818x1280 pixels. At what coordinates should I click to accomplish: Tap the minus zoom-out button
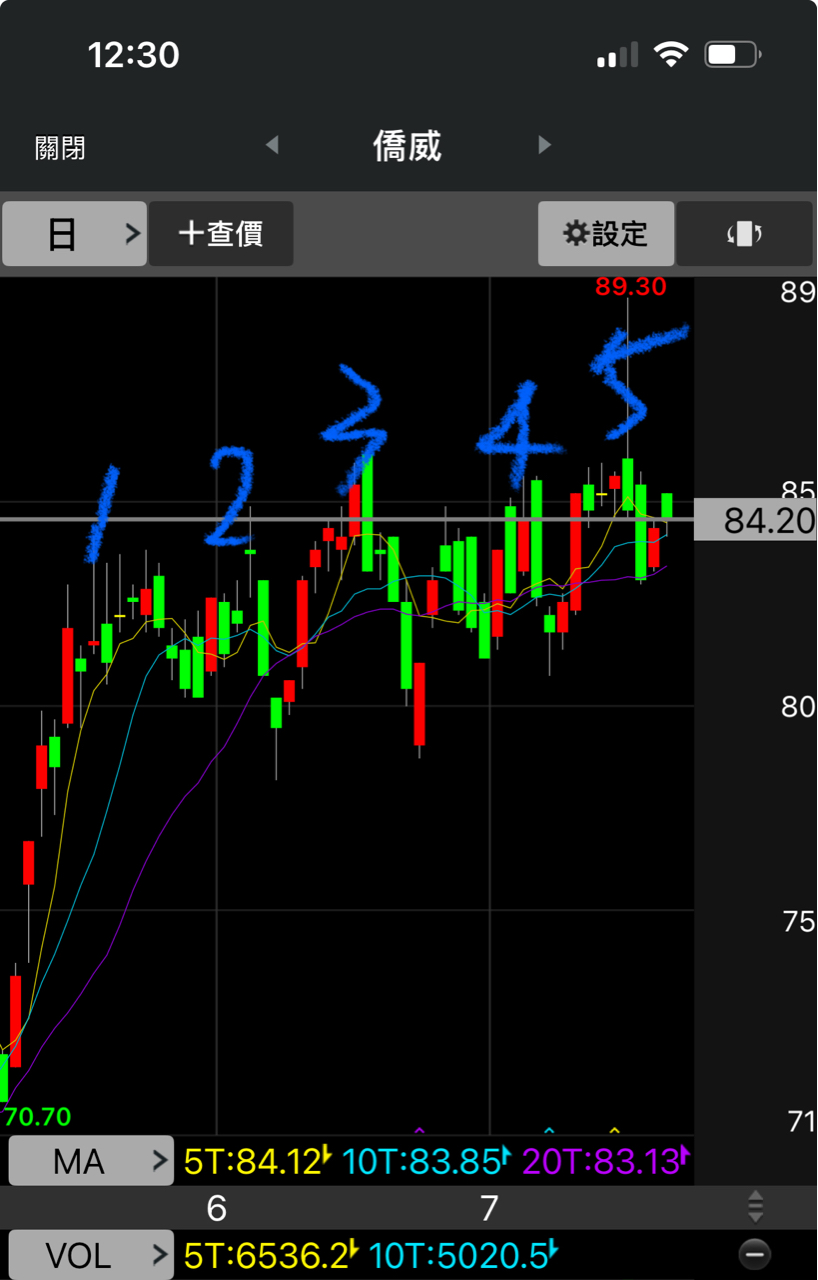tap(755, 1253)
